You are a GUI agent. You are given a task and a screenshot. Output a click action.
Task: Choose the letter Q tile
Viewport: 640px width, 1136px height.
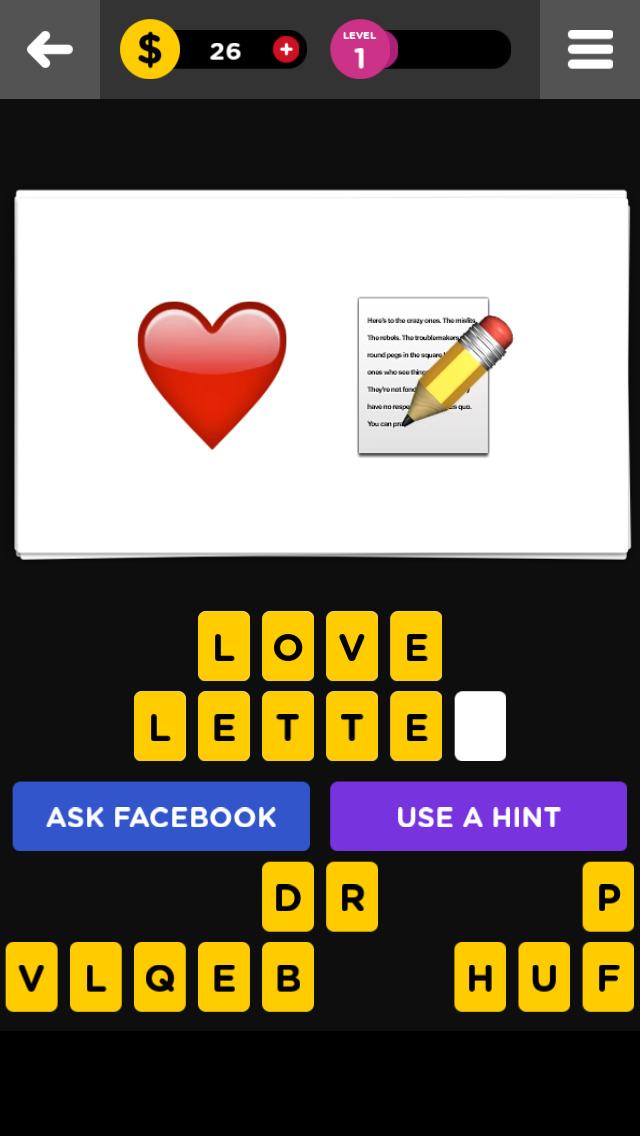pos(160,976)
